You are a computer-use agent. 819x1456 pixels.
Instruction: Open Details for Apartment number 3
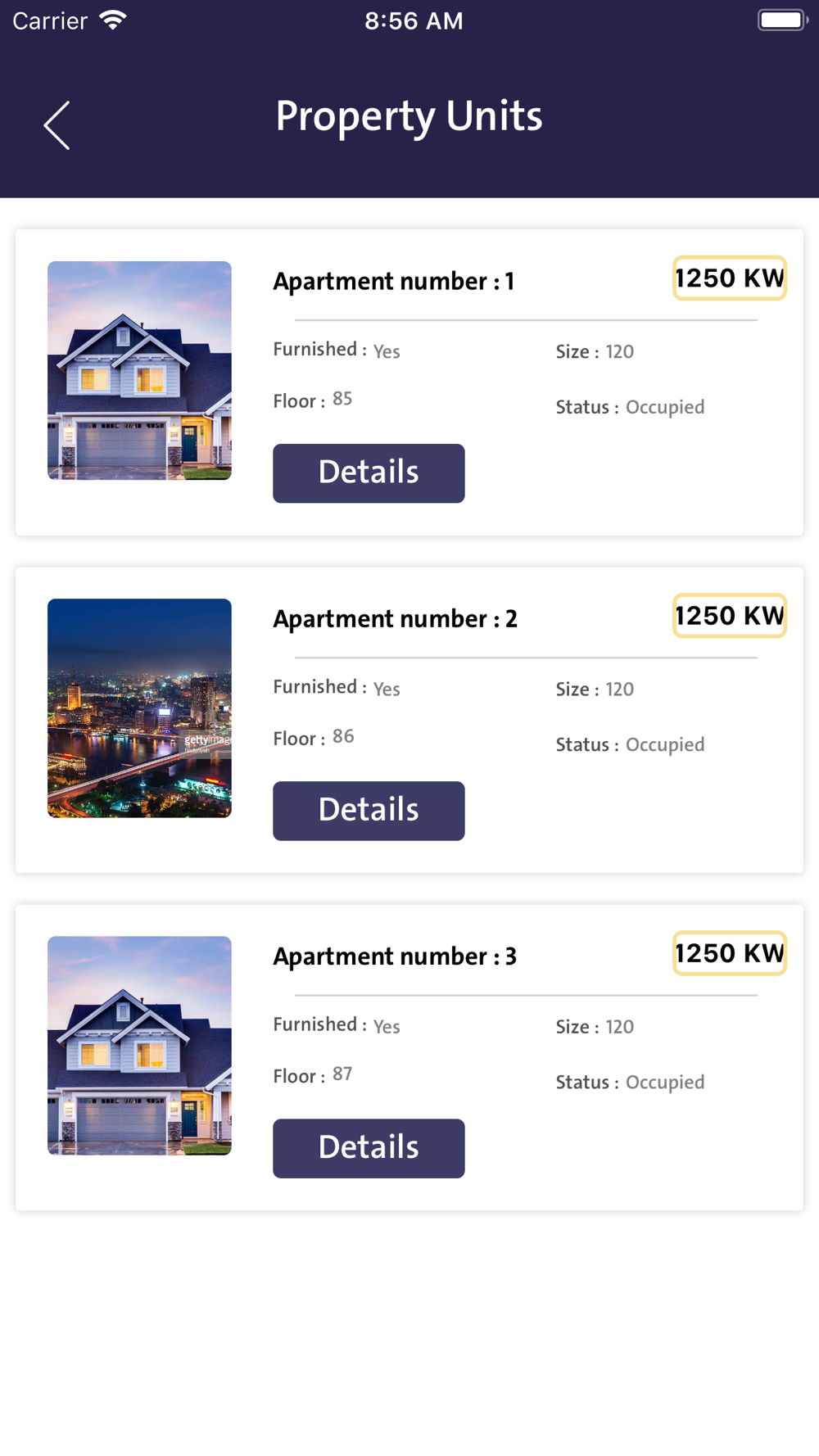[369, 1148]
